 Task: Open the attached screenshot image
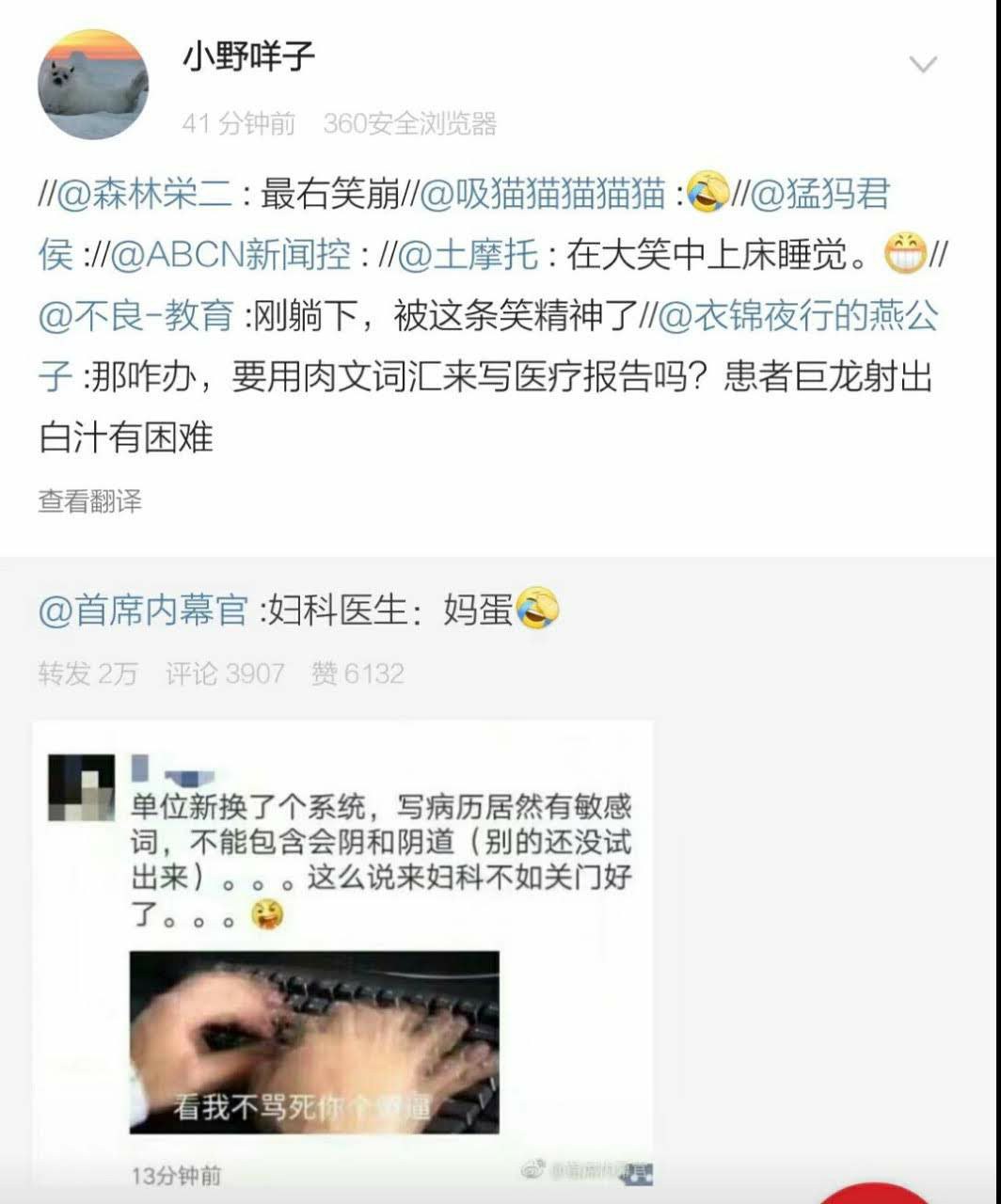(x=342, y=950)
